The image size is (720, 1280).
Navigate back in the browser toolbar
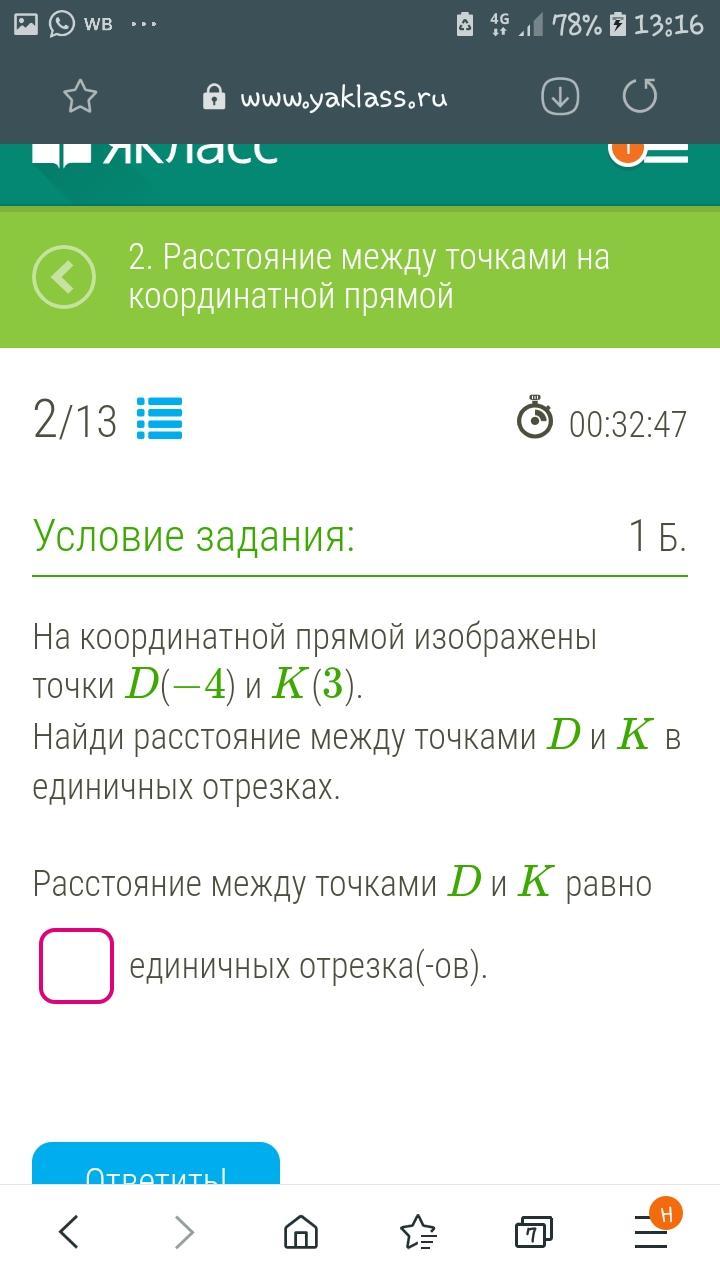point(68,1232)
